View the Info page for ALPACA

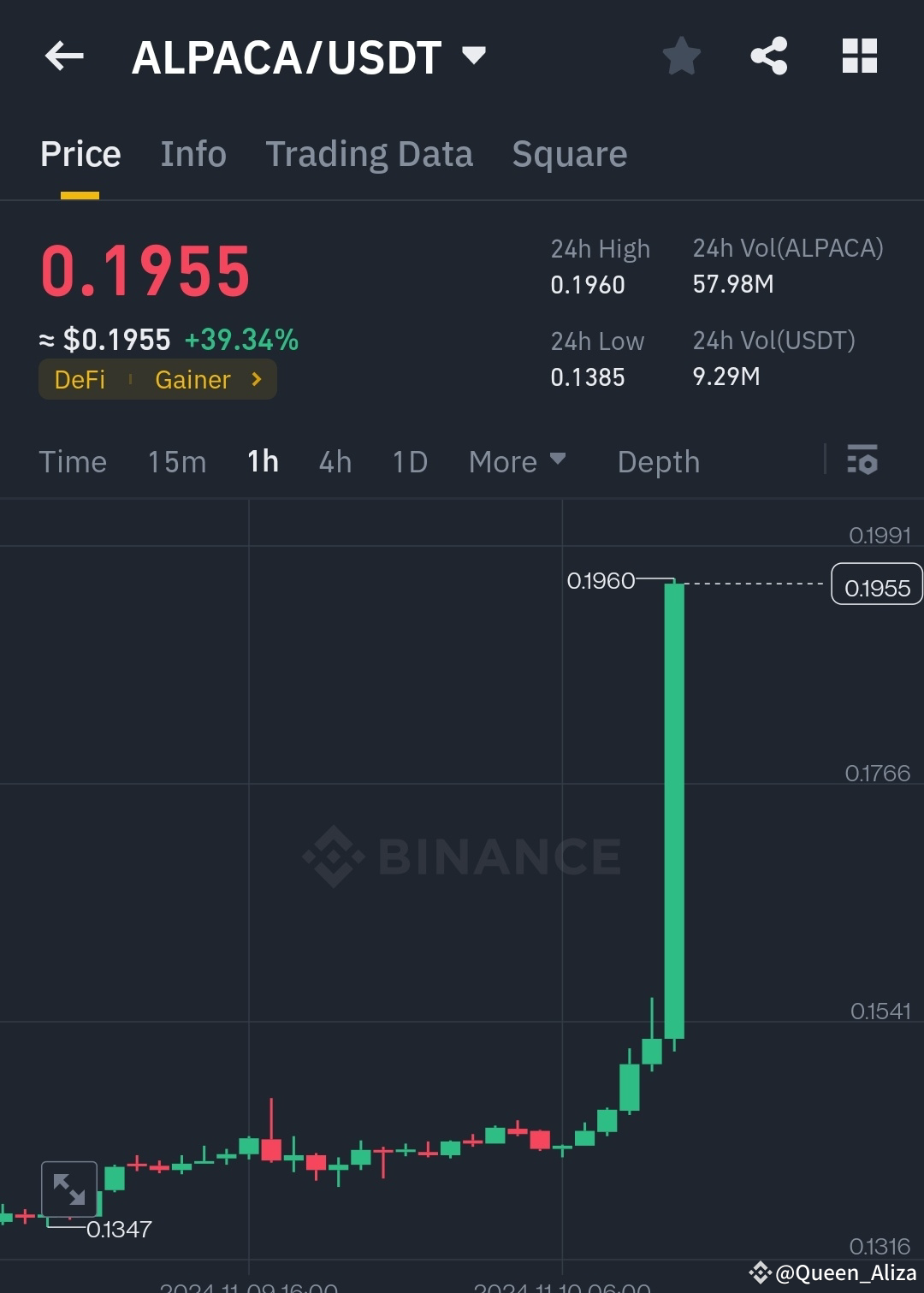click(x=192, y=154)
